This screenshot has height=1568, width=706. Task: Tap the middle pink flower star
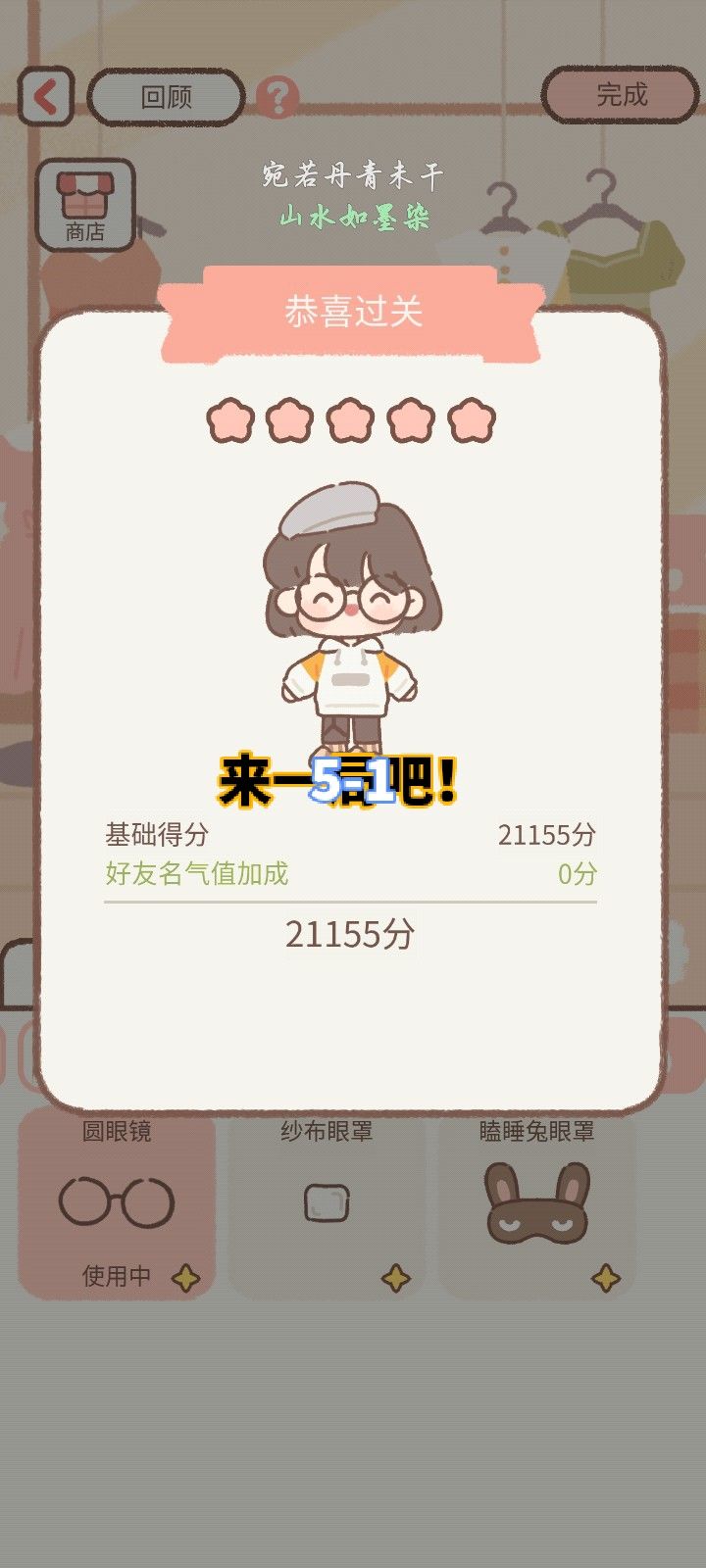click(x=350, y=419)
